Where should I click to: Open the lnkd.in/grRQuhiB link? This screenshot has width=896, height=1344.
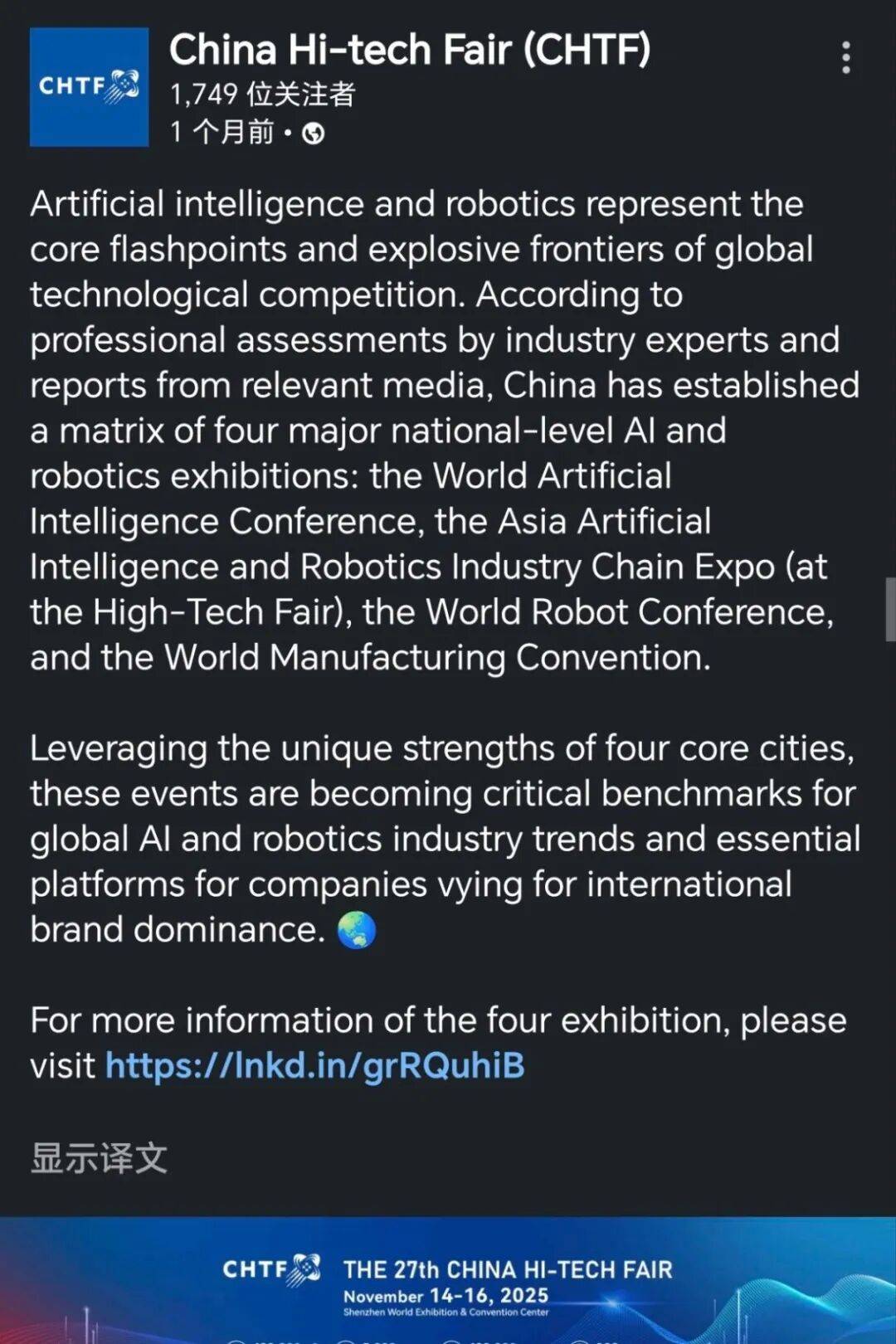(315, 1065)
